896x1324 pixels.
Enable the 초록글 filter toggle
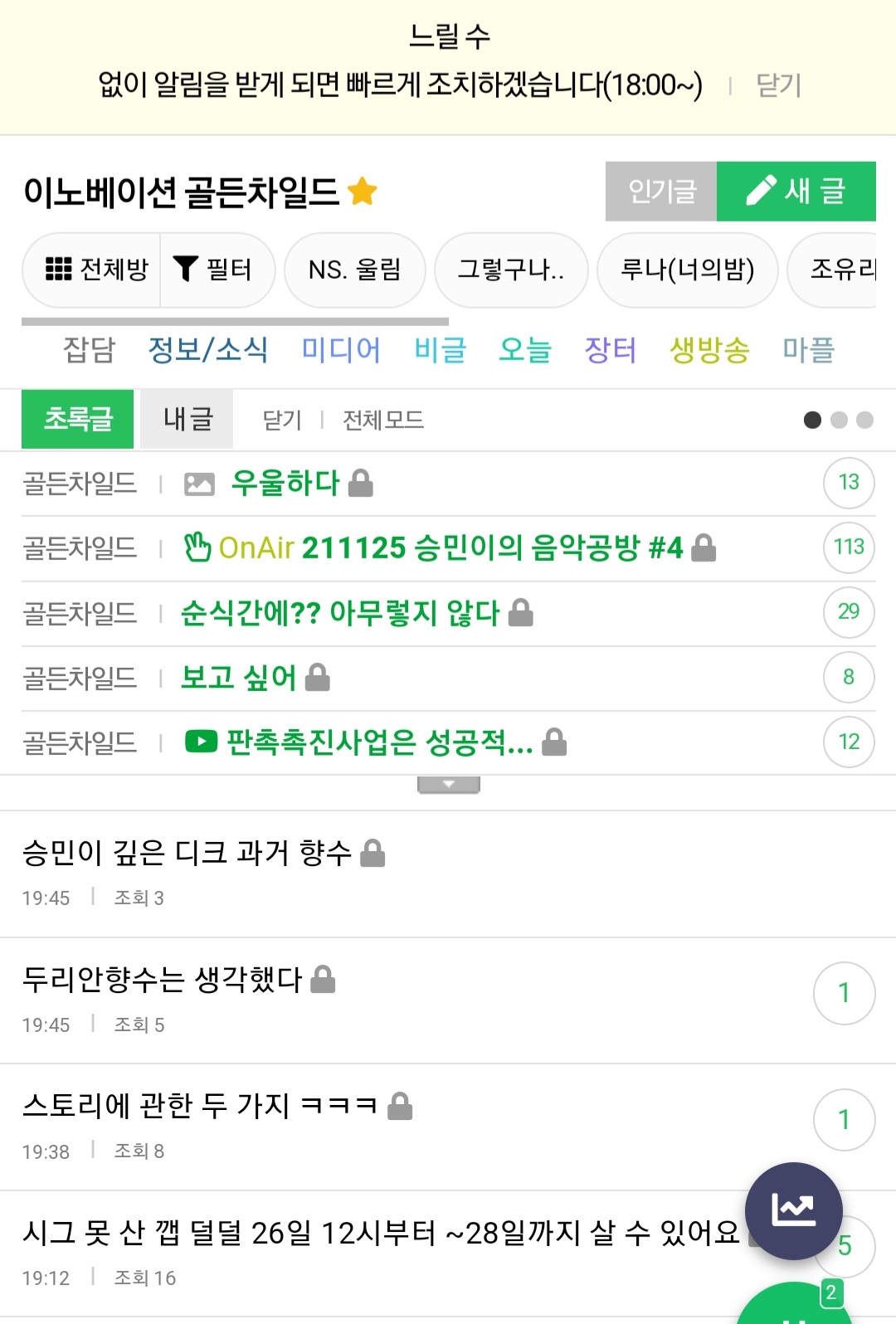[76, 419]
